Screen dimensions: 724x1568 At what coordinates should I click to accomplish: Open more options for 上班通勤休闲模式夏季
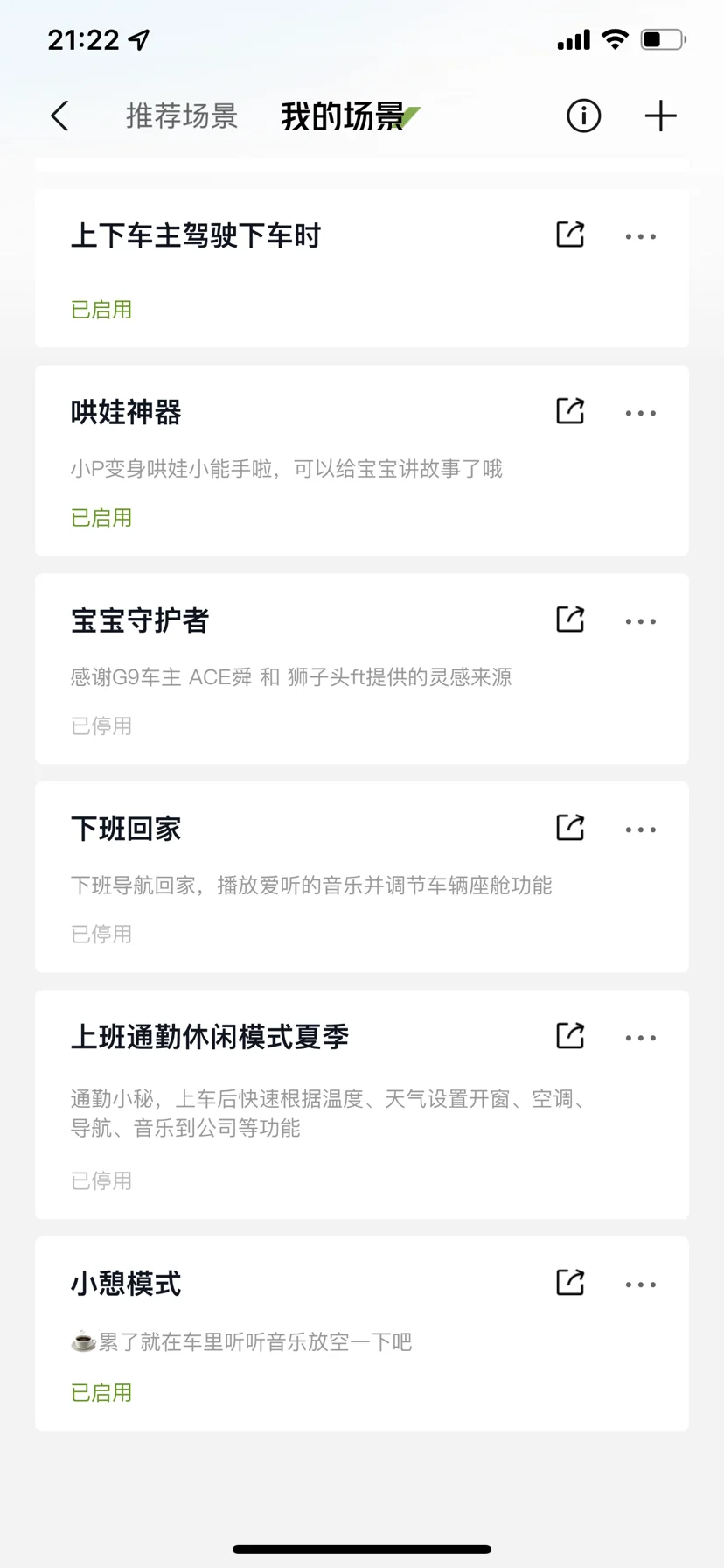tap(641, 1038)
